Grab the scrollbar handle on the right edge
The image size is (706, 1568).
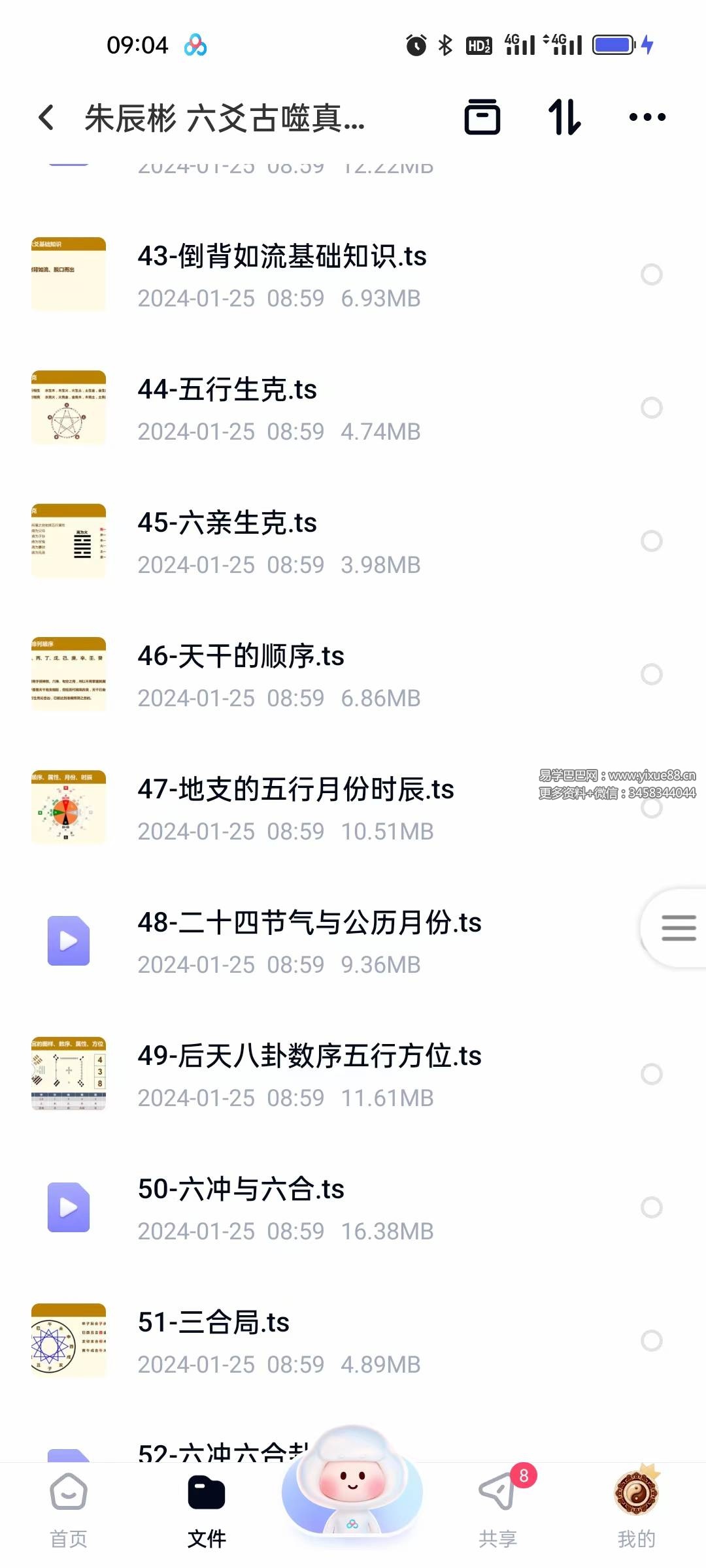click(678, 926)
